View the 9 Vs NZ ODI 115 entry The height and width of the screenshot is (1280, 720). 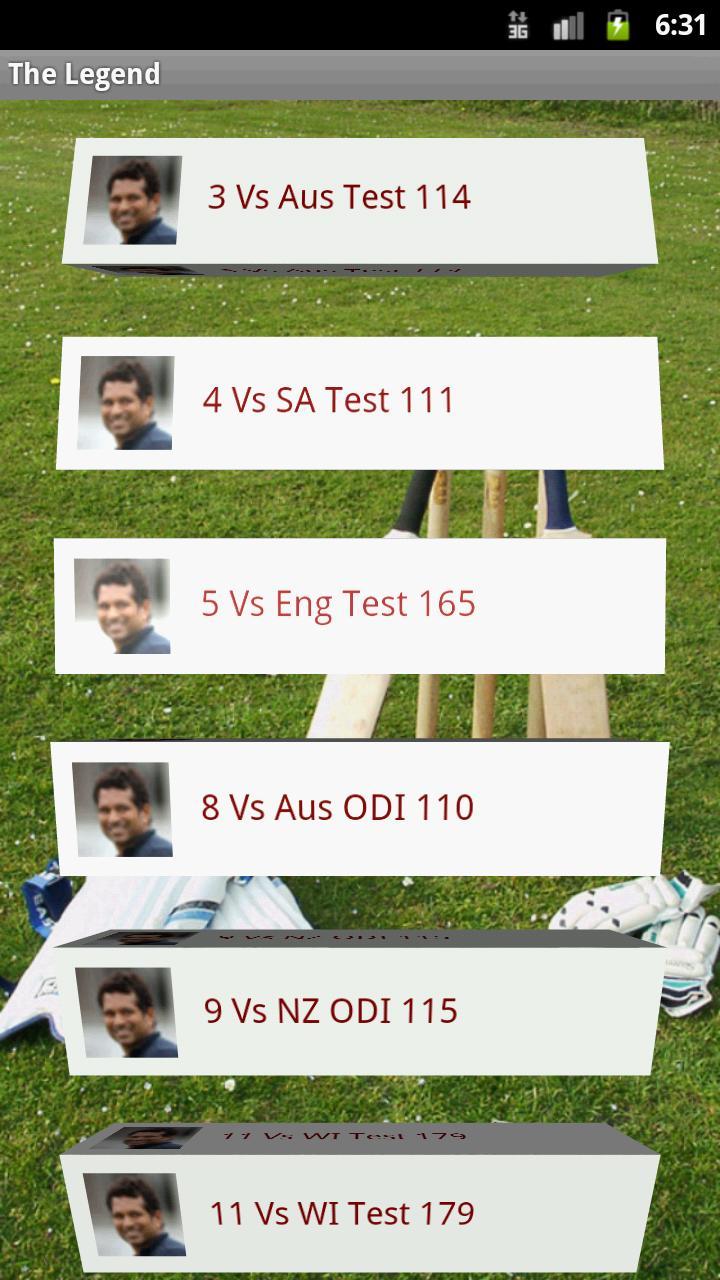[360, 1010]
